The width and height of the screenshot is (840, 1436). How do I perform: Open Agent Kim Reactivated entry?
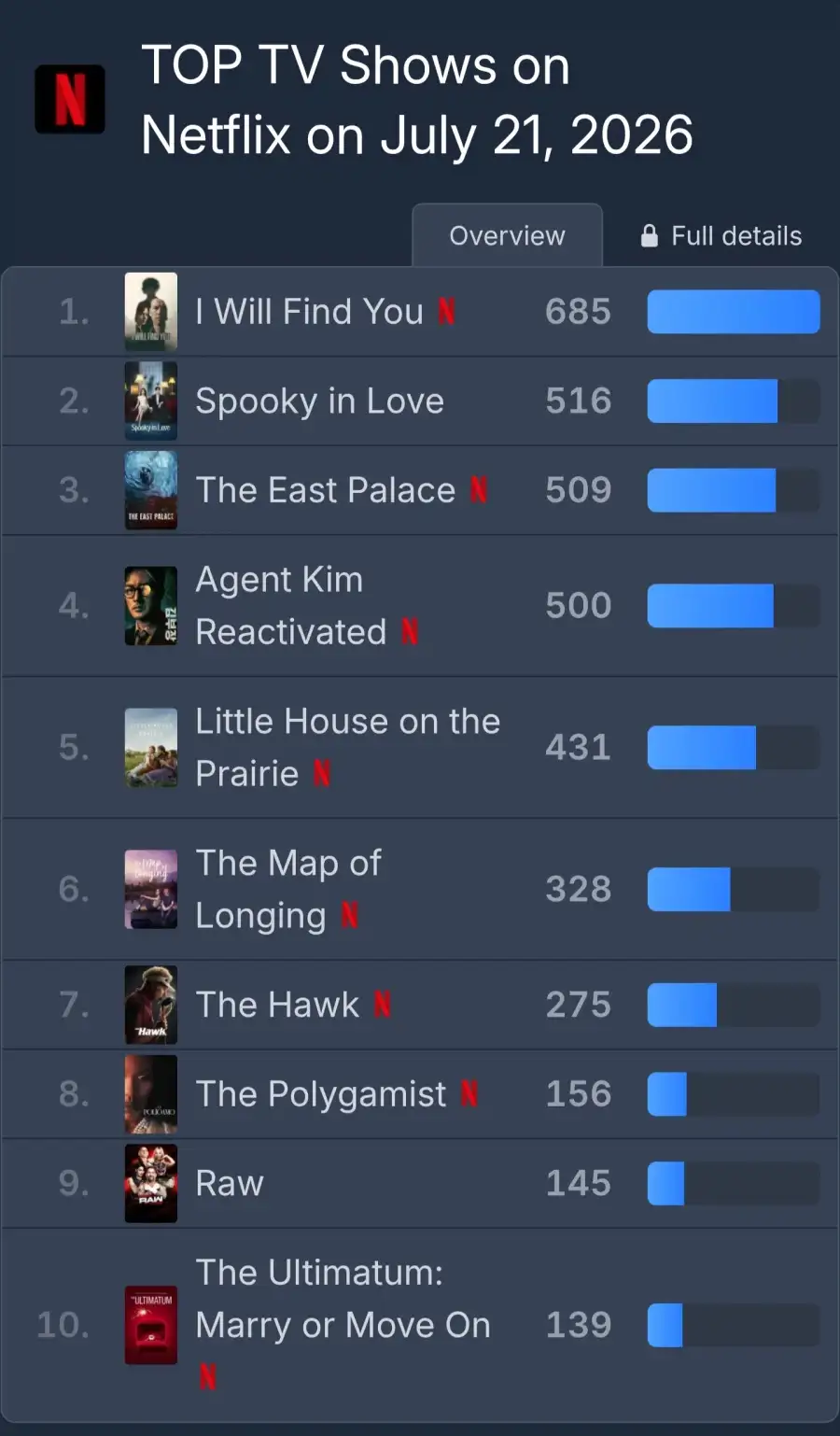pyautogui.click(x=420, y=606)
